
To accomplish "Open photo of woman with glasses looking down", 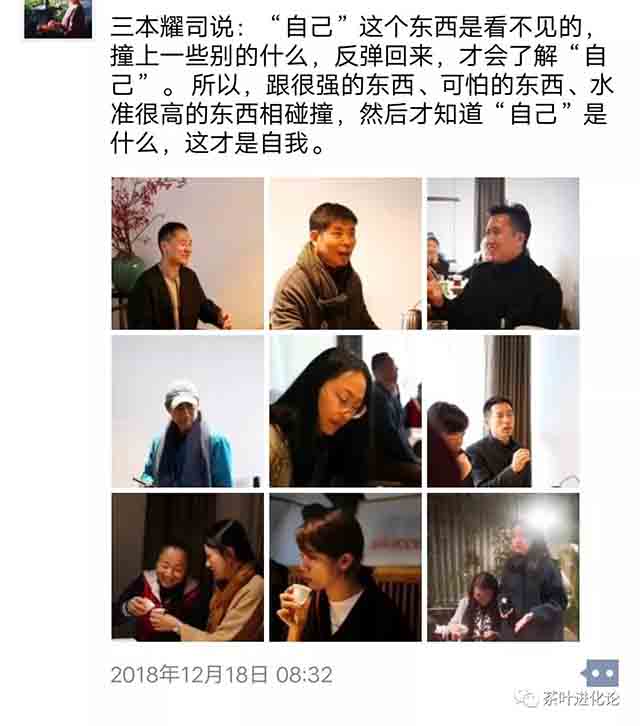I will point(345,411).
